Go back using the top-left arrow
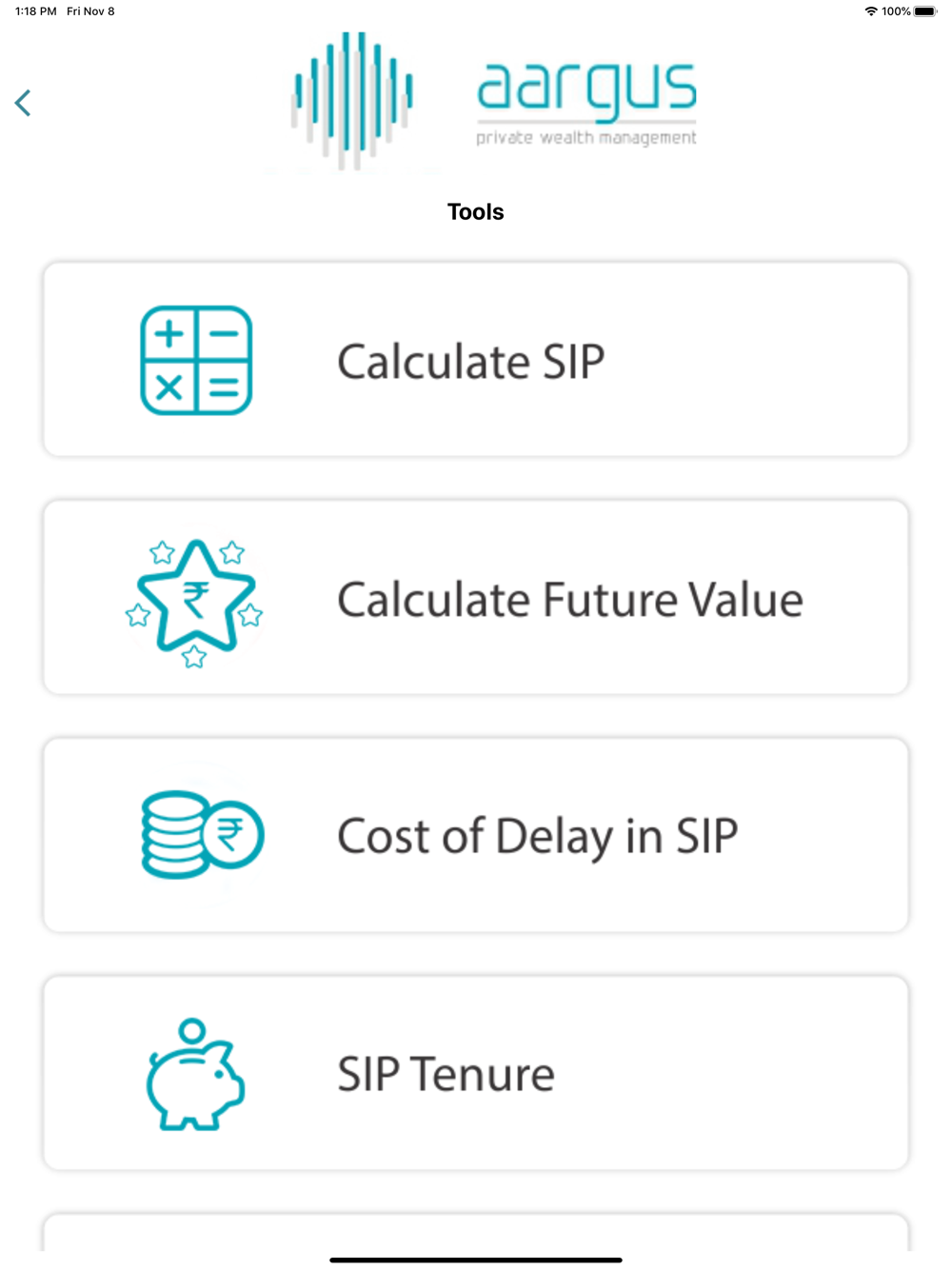 [24, 103]
